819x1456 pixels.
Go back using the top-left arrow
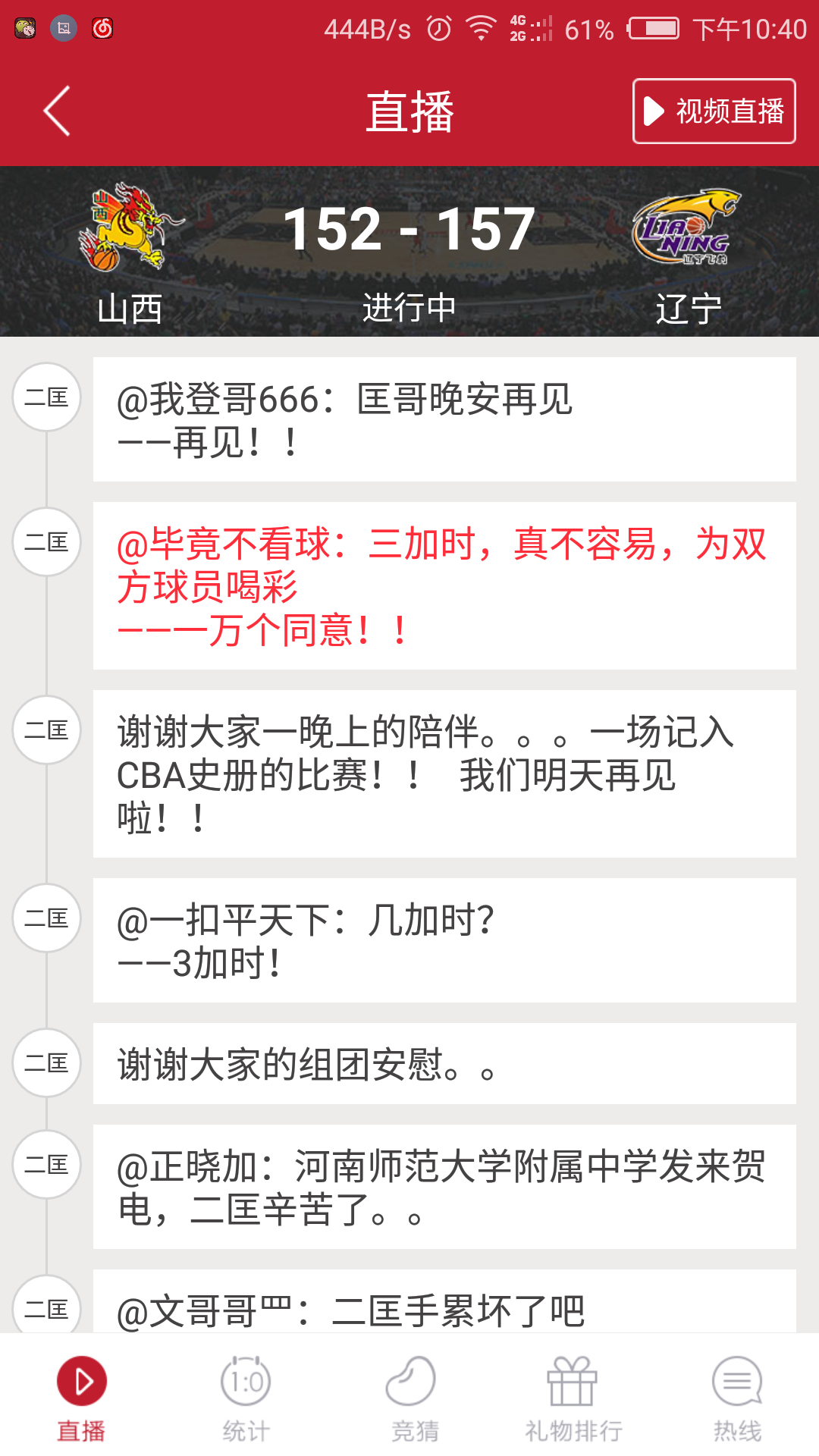click(x=57, y=111)
